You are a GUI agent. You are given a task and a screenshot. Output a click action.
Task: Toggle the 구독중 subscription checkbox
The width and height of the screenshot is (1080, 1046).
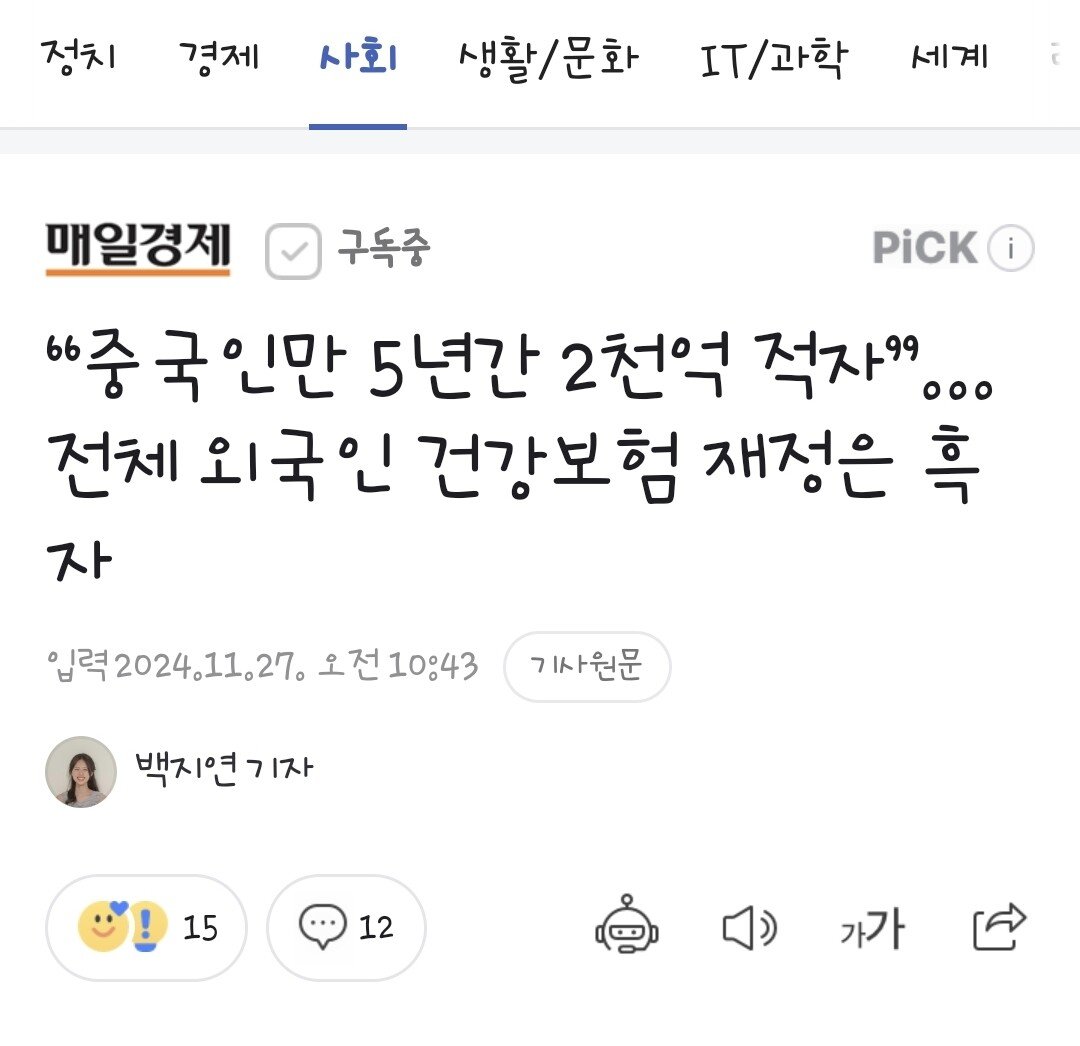point(293,252)
